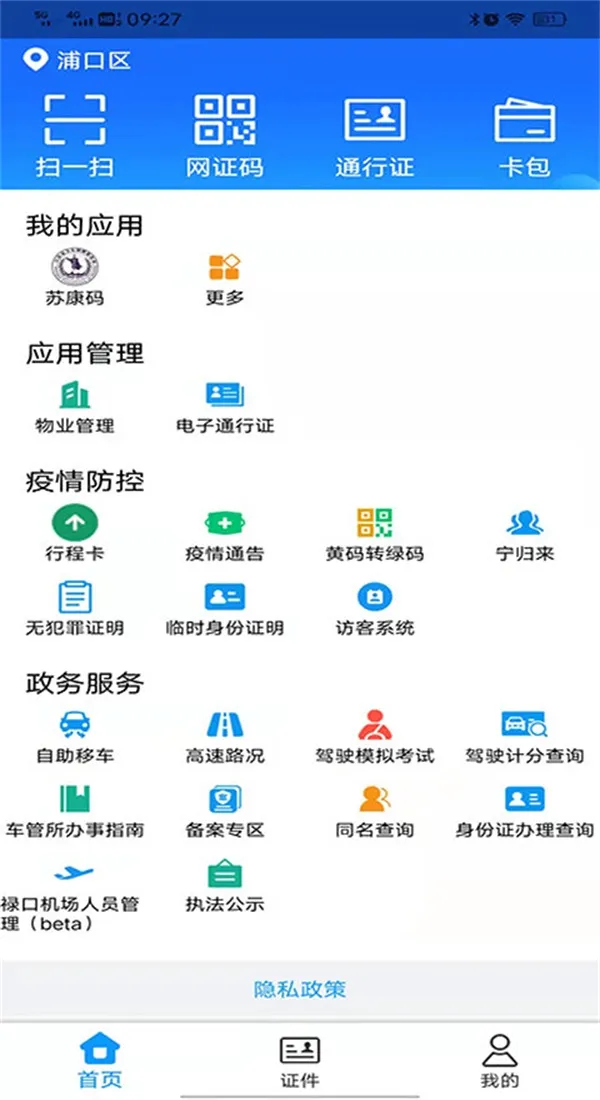The width and height of the screenshot is (600, 1100).
Task: Open the 卡包 card wallet
Action: (525, 135)
